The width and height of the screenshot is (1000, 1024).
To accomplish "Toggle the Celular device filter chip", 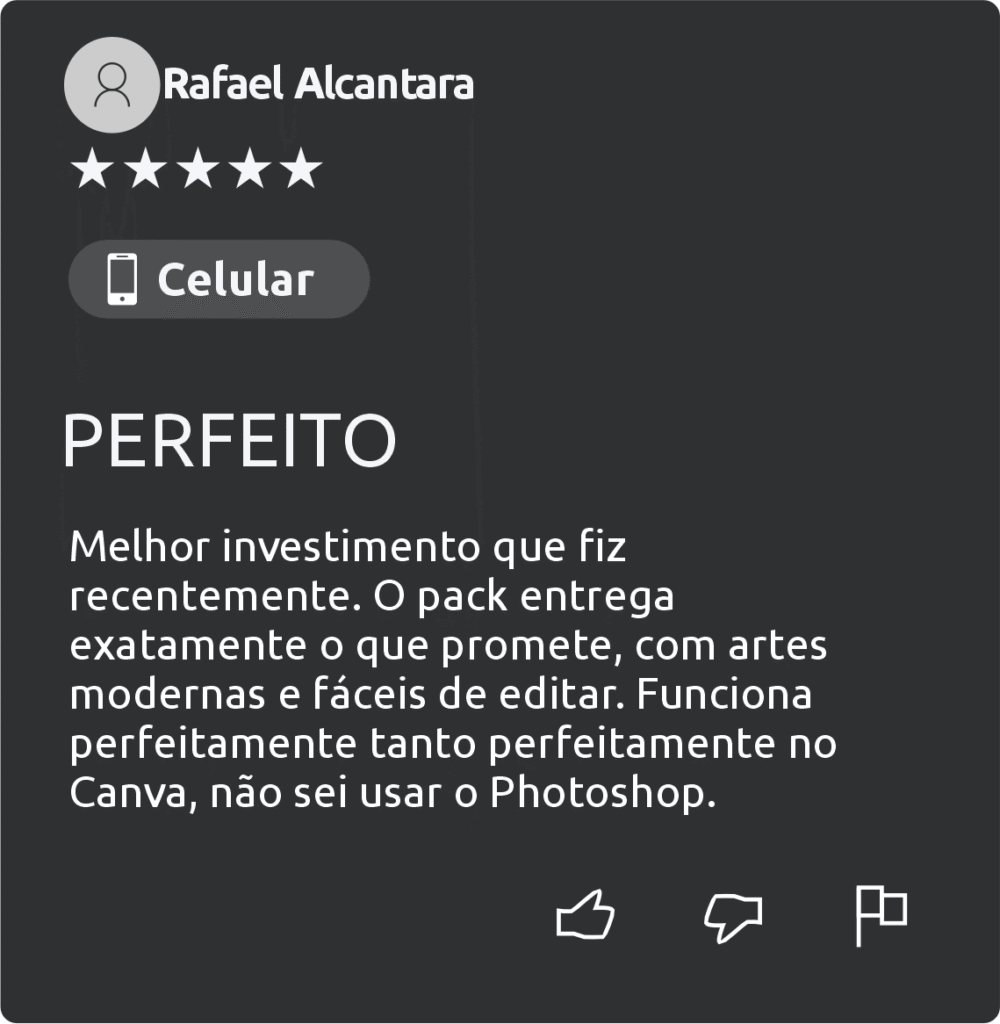I will click(x=218, y=279).
